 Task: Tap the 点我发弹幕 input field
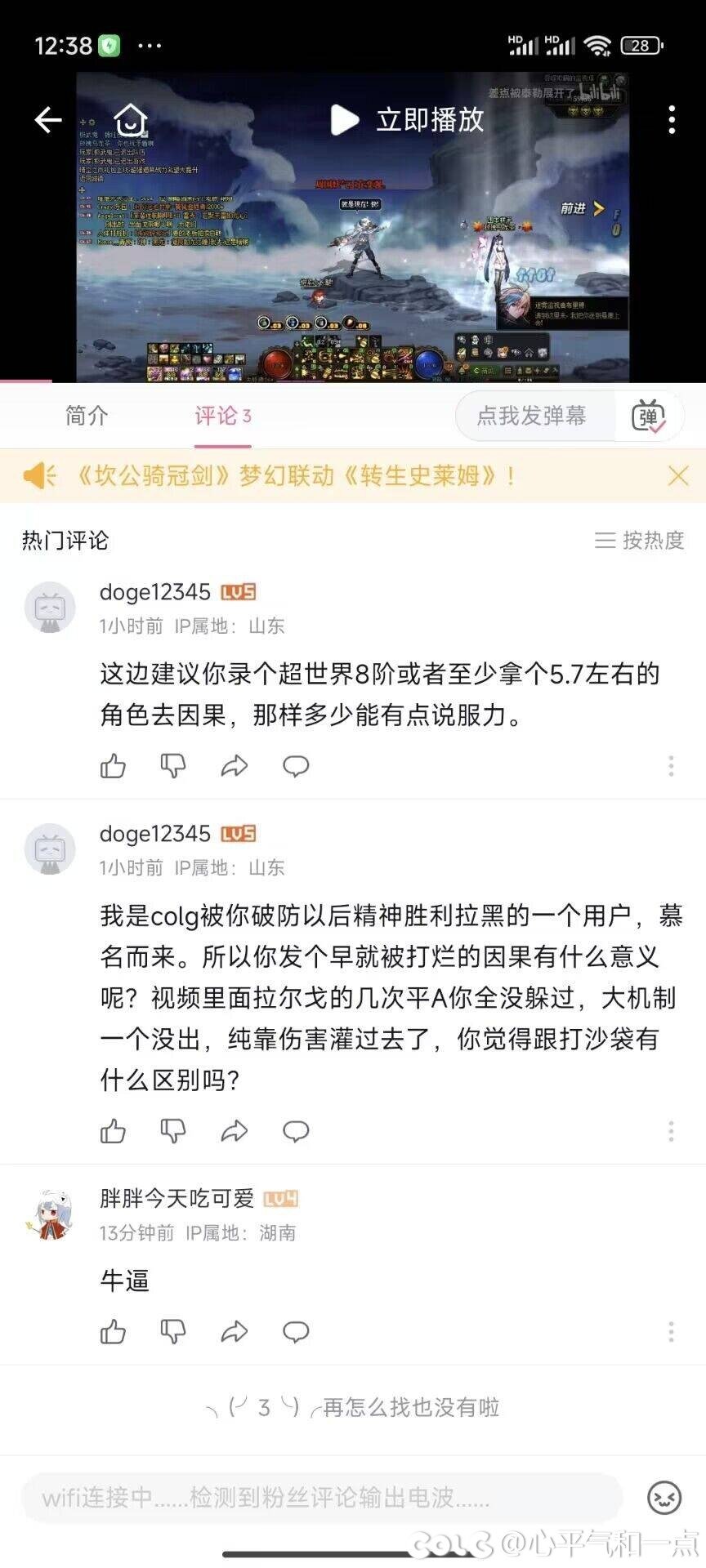pos(531,416)
